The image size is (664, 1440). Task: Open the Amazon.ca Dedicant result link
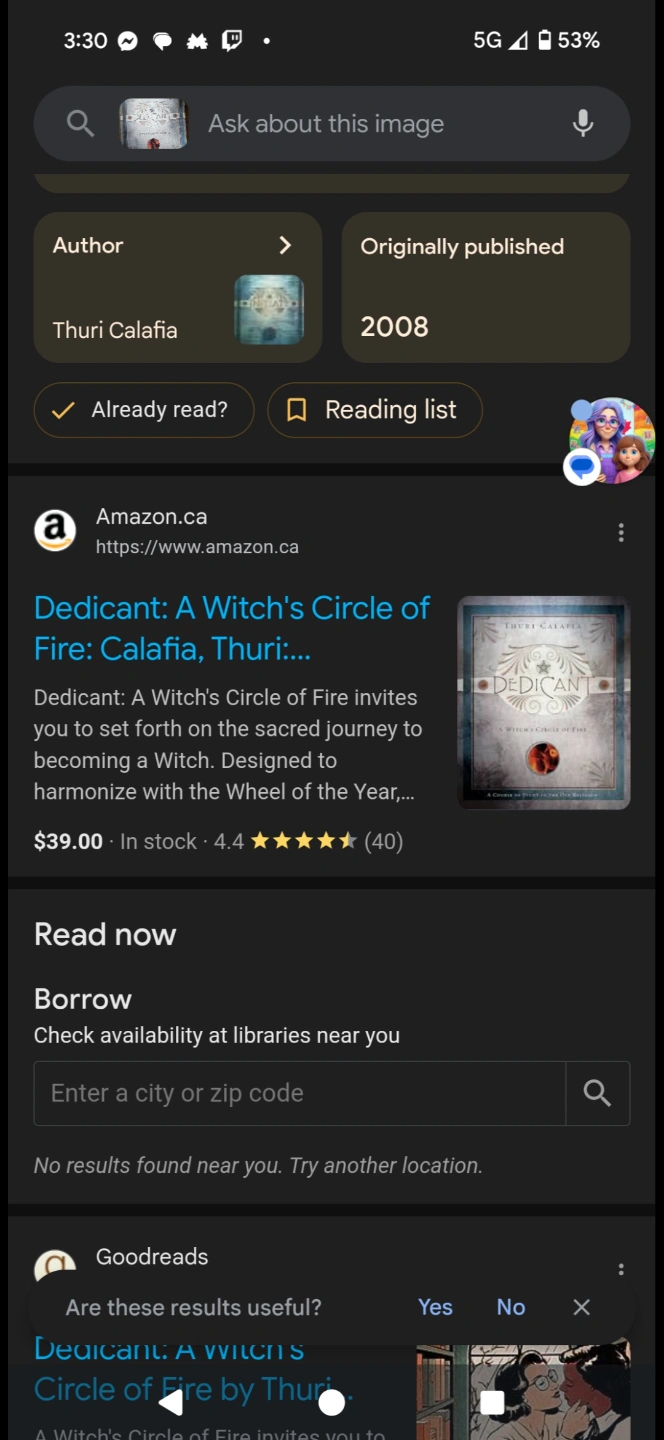point(232,627)
